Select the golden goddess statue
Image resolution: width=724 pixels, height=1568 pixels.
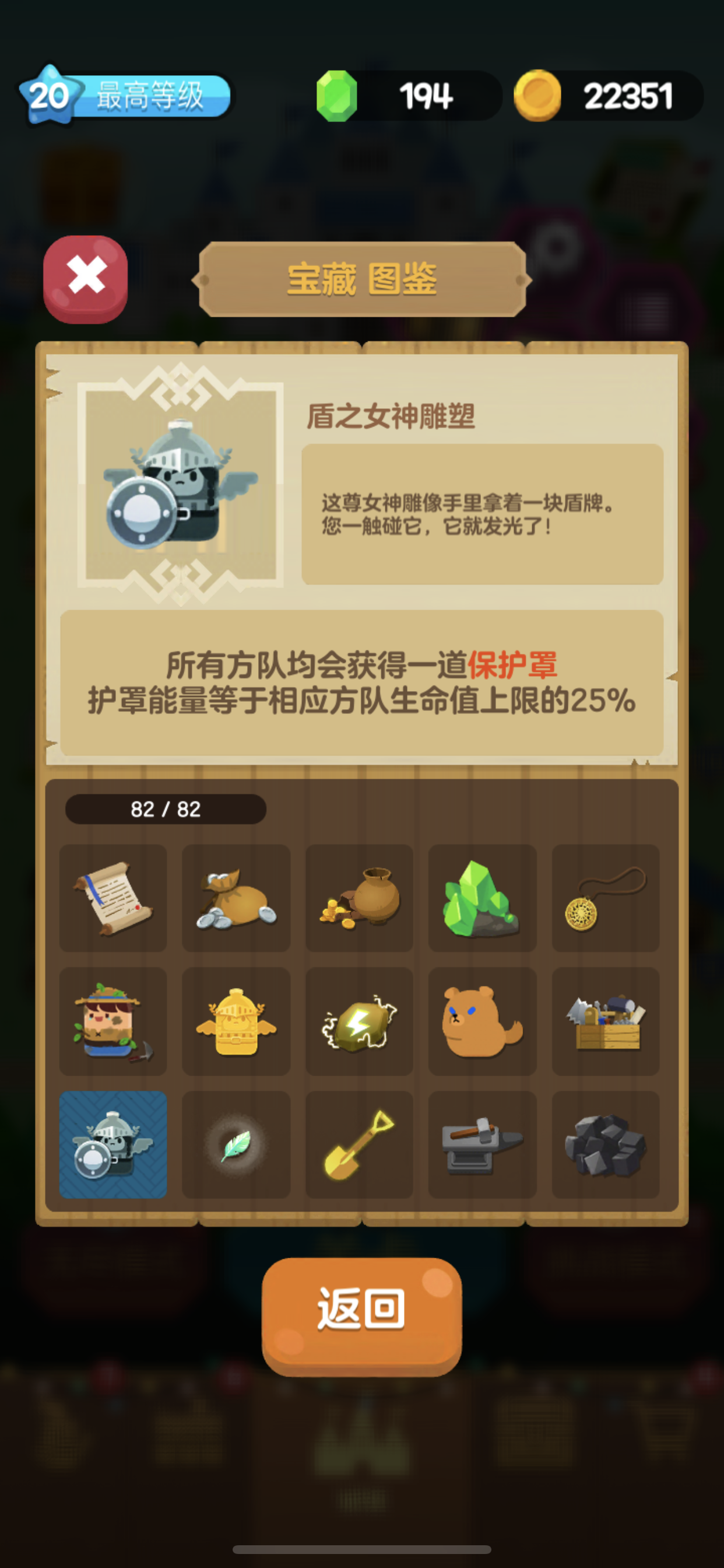236,1021
